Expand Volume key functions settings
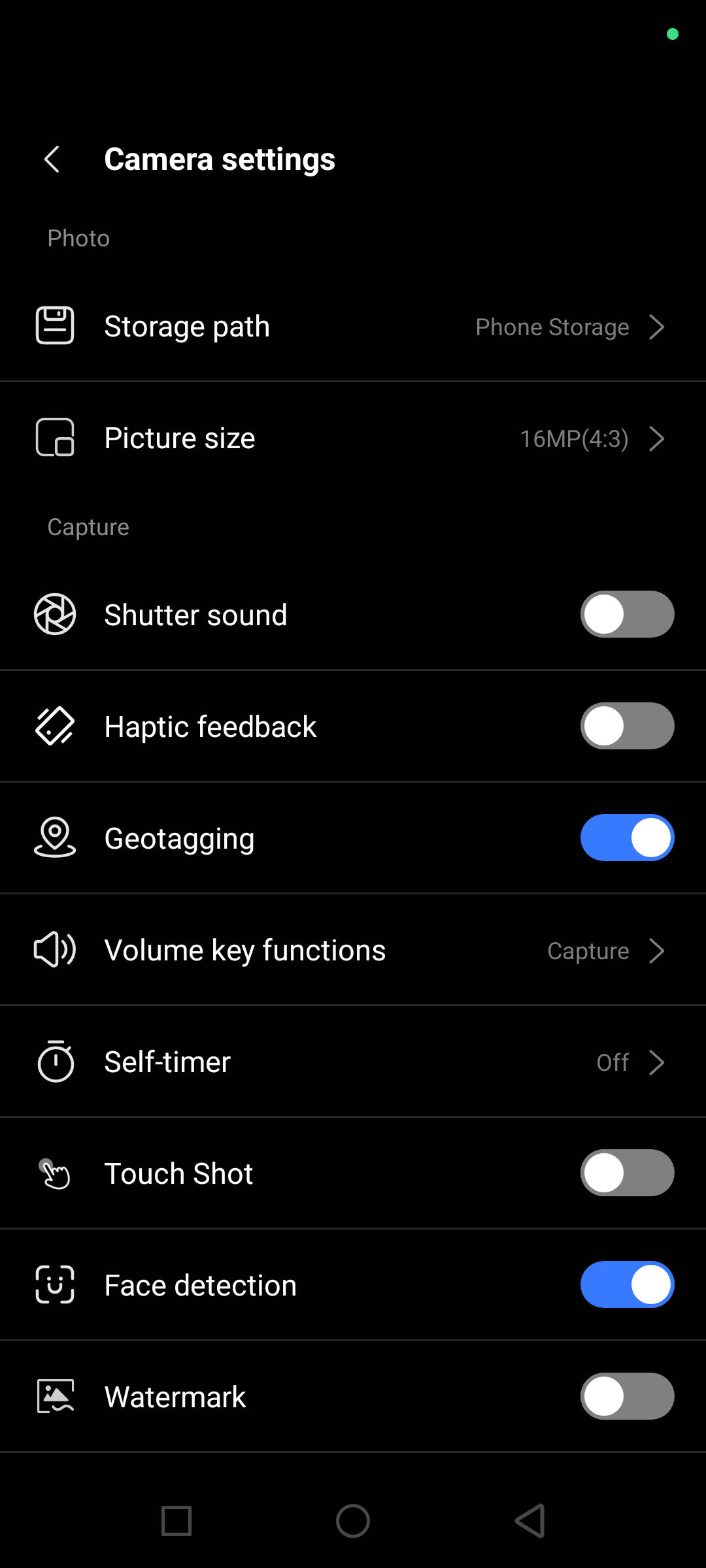Screen dimensions: 706x1568 coord(658,951)
